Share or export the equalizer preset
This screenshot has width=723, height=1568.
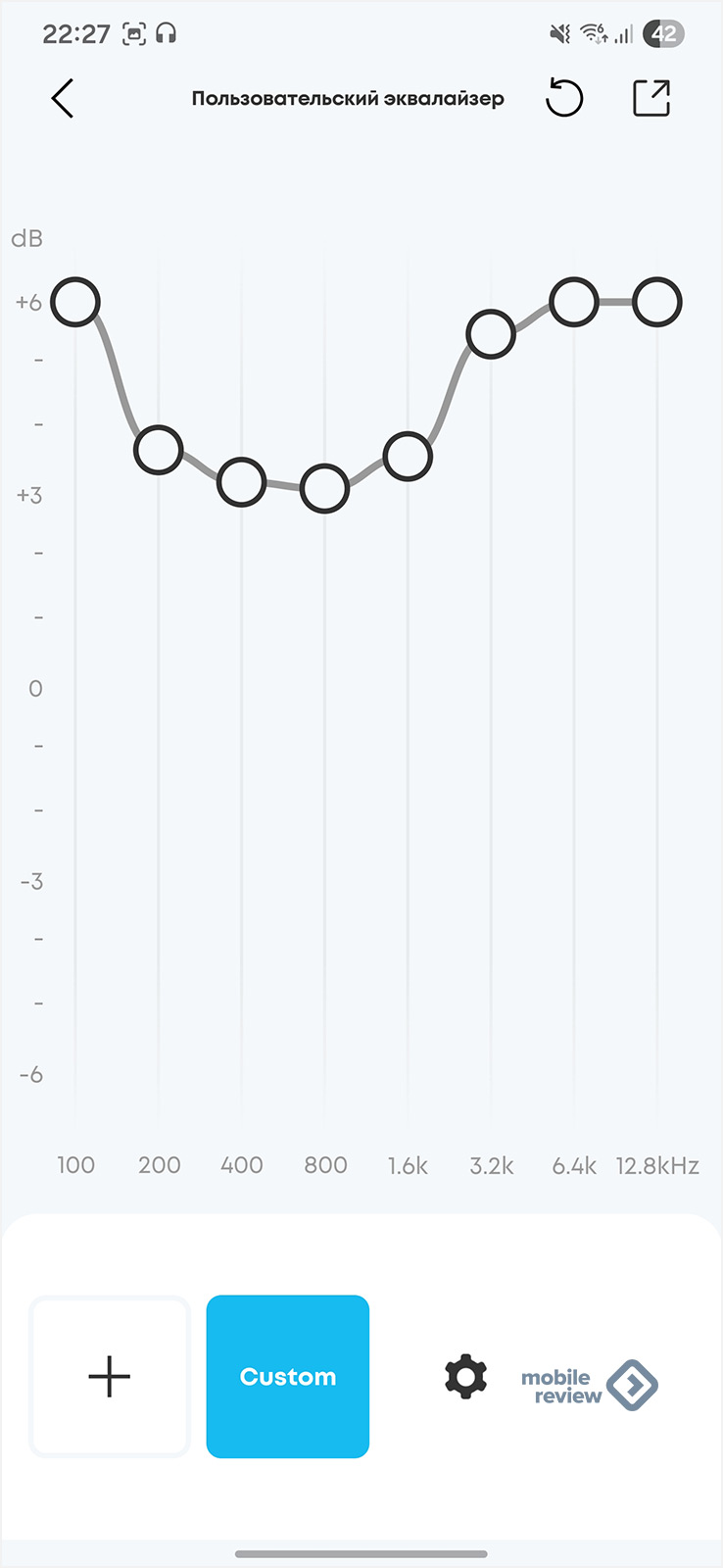651,98
